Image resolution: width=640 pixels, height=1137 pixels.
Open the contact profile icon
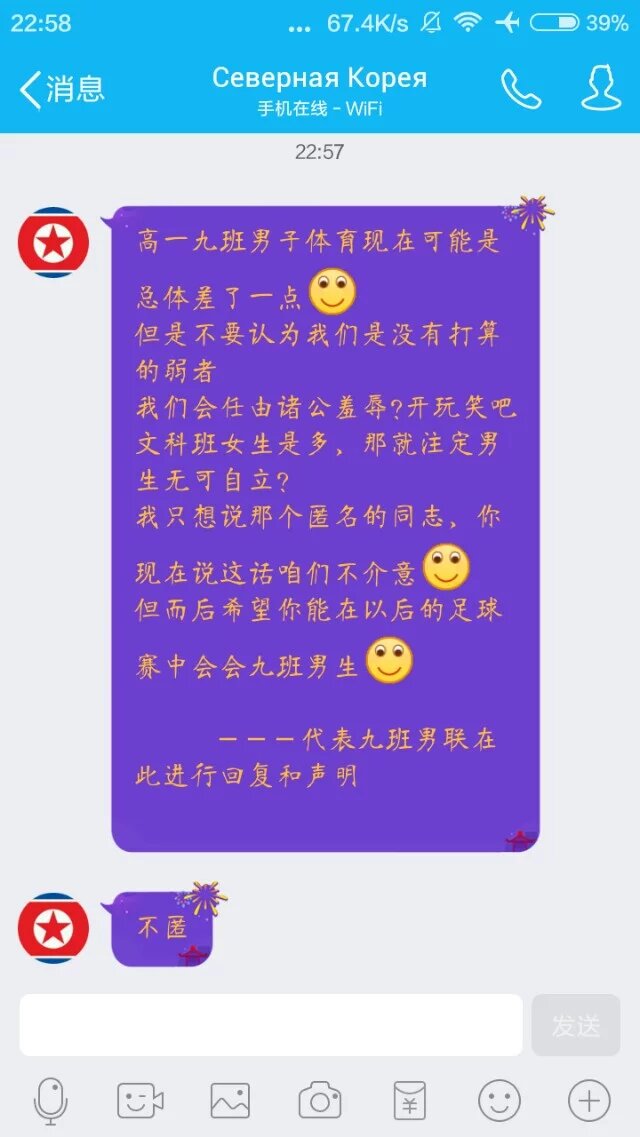pyautogui.click(x=601, y=89)
